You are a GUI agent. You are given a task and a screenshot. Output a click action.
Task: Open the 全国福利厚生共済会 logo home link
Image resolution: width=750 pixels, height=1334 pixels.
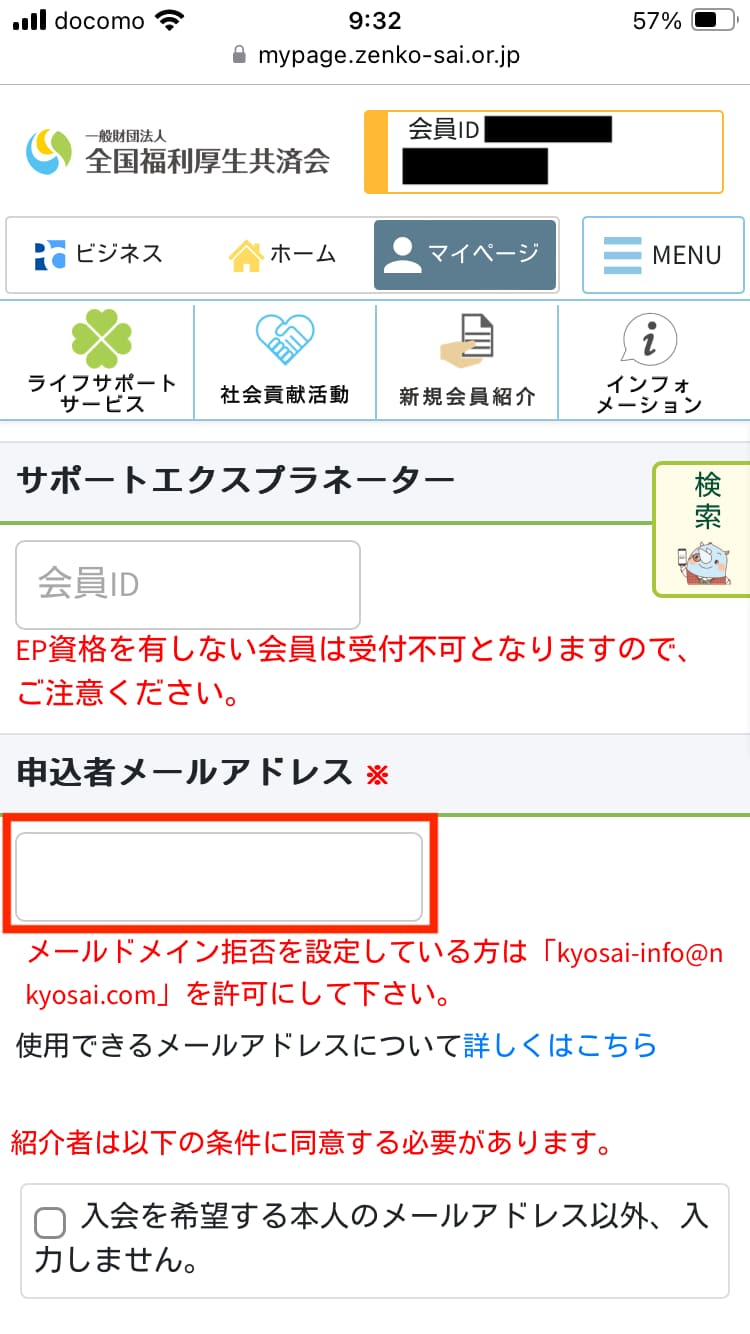click(178, 152)
